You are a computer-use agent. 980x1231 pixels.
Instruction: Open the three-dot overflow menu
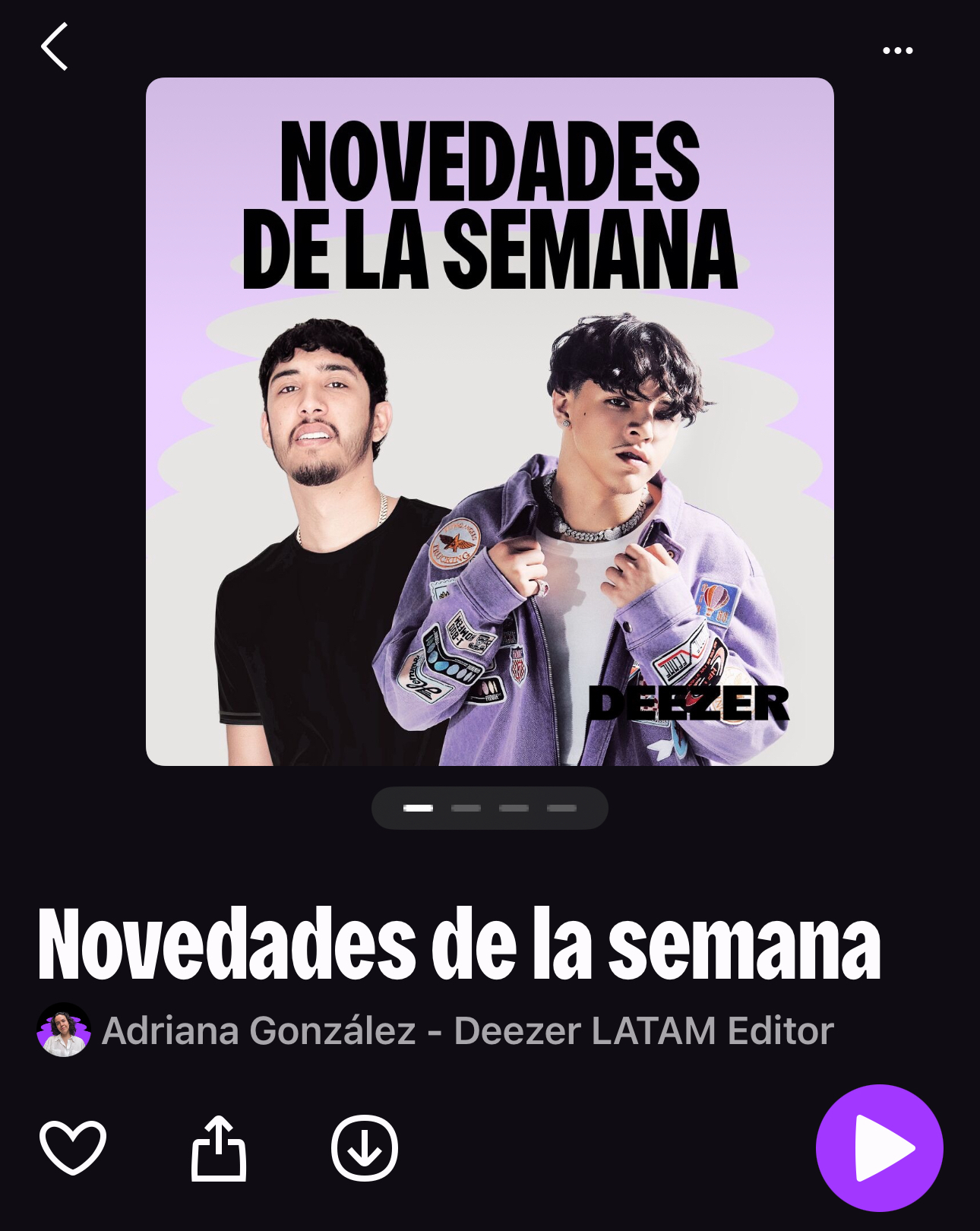click(x=897, y=51)
